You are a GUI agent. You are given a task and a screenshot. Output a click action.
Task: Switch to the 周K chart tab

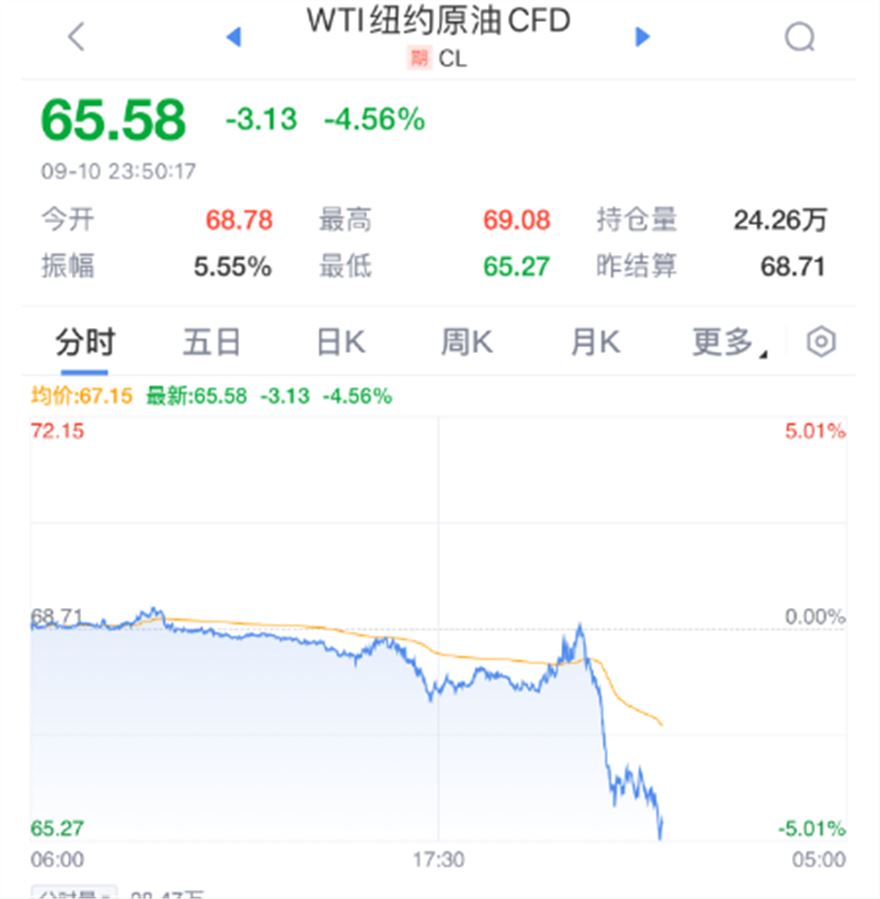pos(467,343)
